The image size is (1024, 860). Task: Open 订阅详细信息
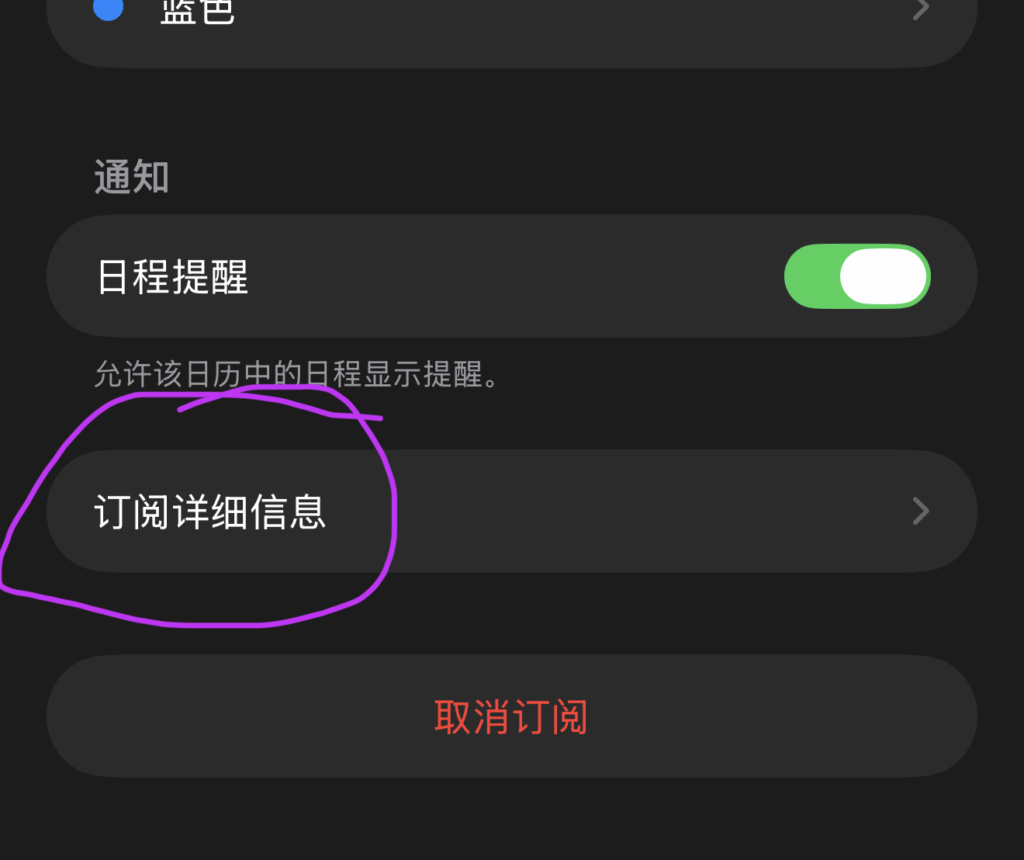(510, 512)
